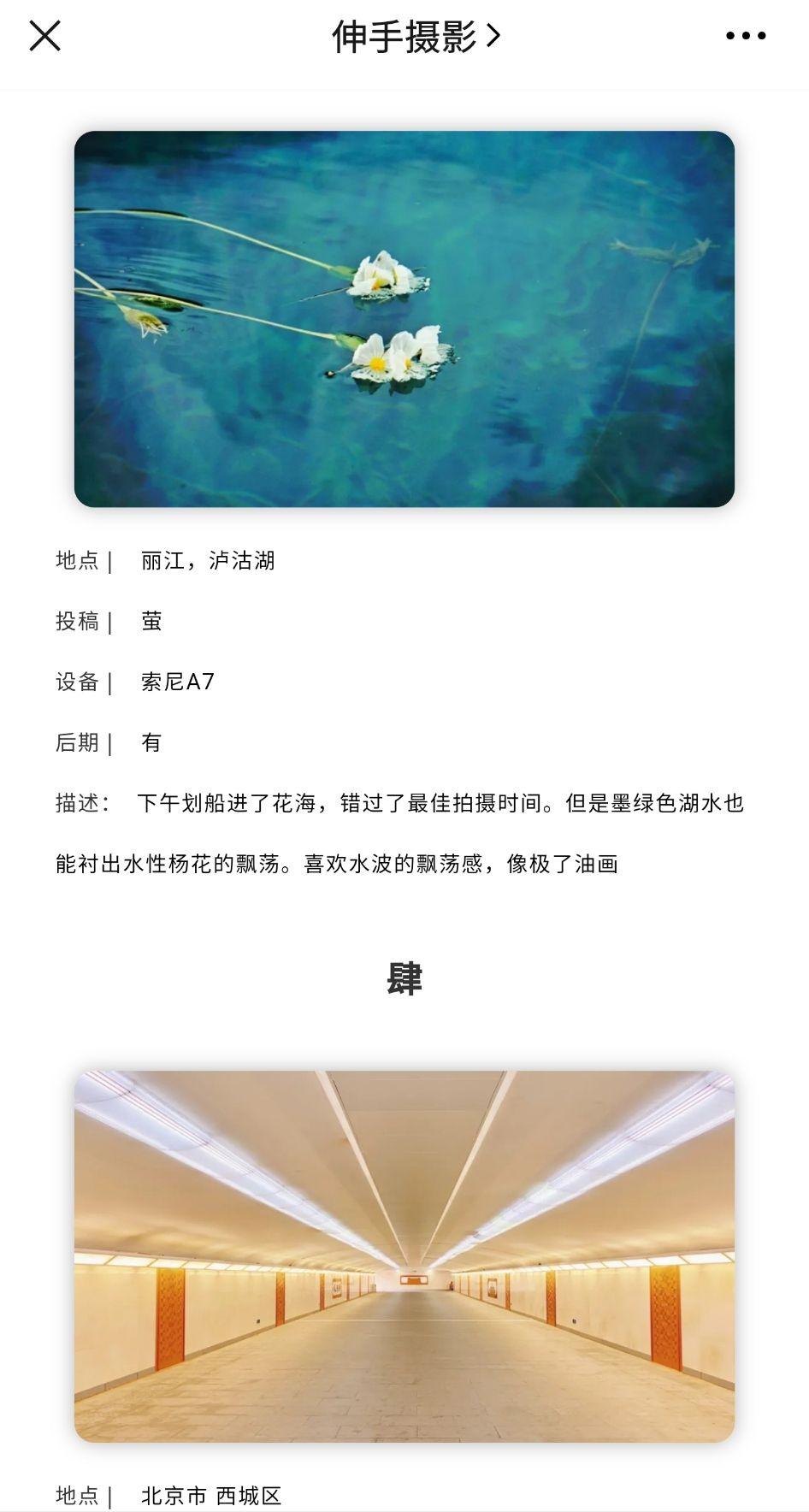Close the article with the X icon

(x=44, y=36)
